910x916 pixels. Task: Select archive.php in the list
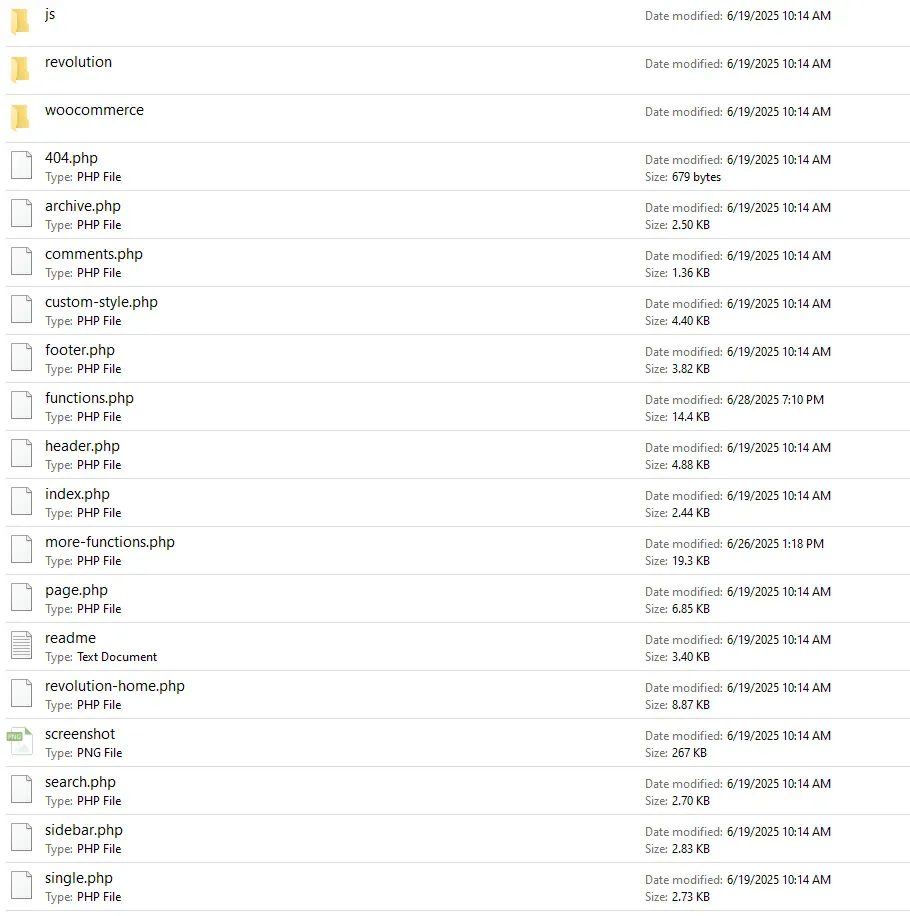pyautogui.click(x=82, y=206)
